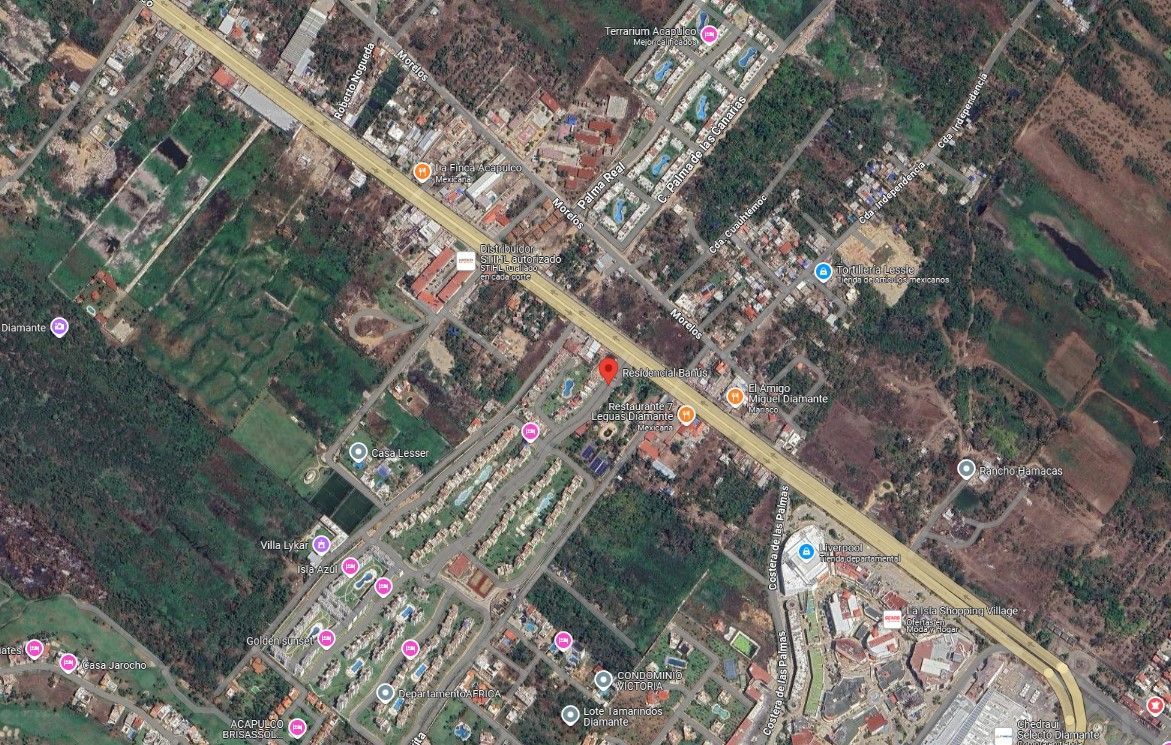Open the Liverpool department store marker

pos(806,552)
